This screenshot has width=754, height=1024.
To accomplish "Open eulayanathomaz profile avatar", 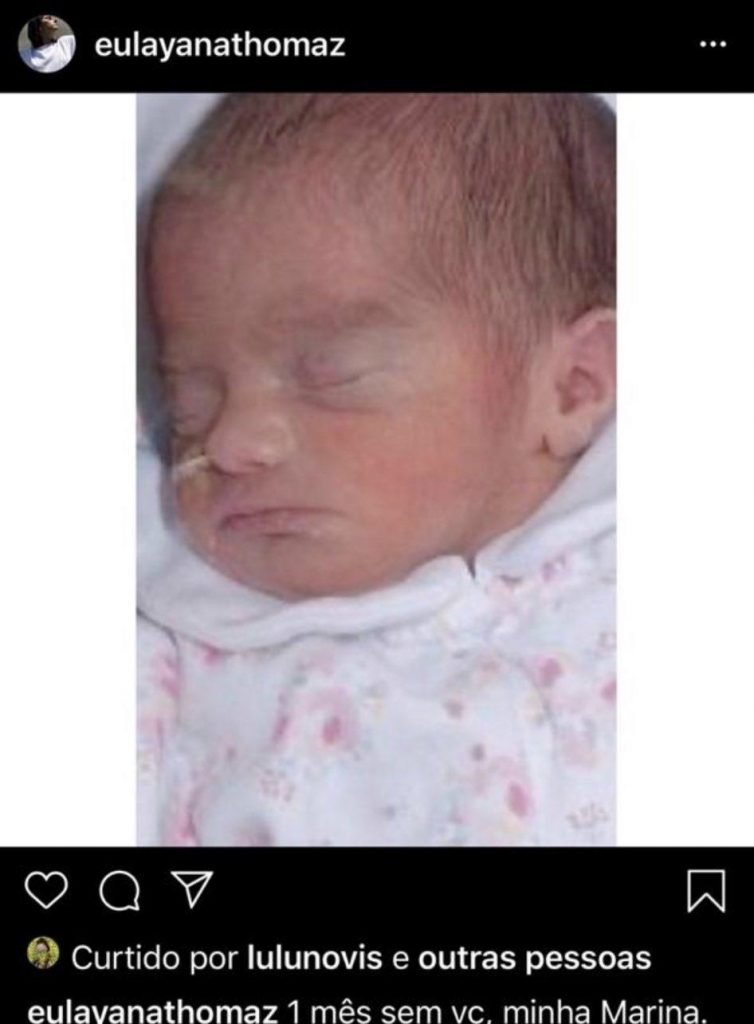I will [x=46, y=45].
